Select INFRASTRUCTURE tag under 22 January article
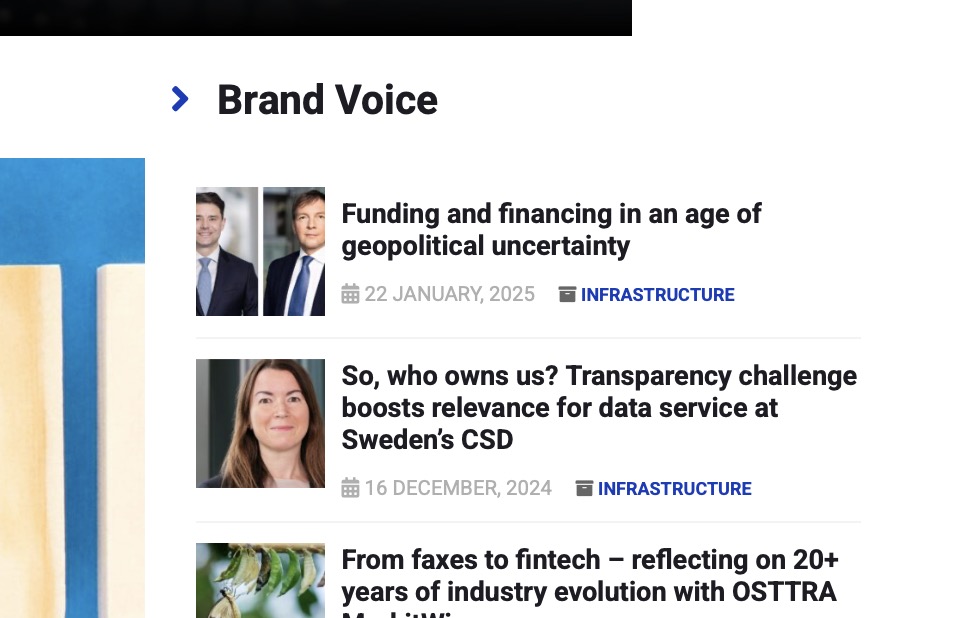Viewport: 964px width, 618px height. tap(657, 295)
